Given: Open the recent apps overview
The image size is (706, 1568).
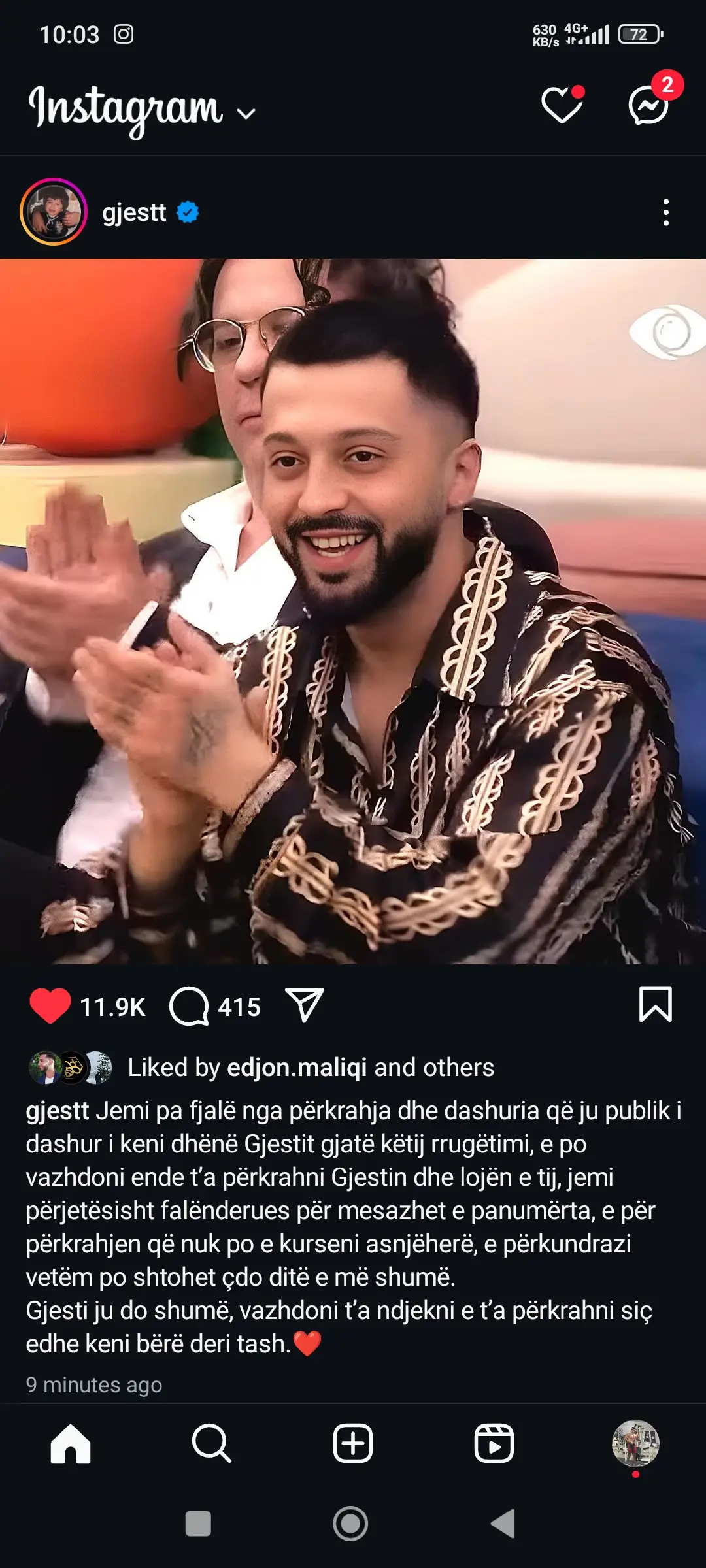Looking at the screenshot, I should pos(198,1524).
